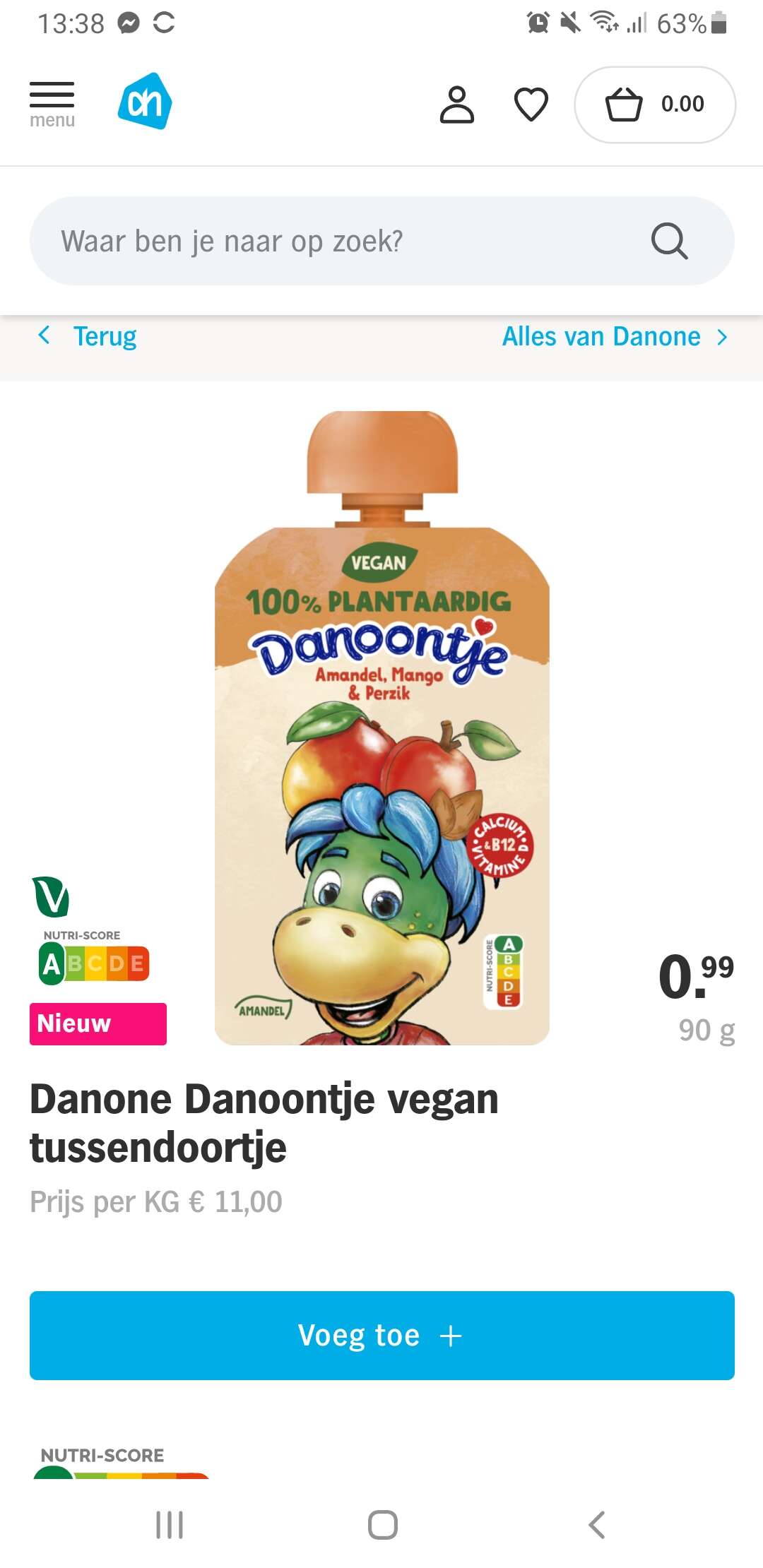The image size is (763, 1568).
Task: Tap the system back button
Action: click(x=597, y=1524)
